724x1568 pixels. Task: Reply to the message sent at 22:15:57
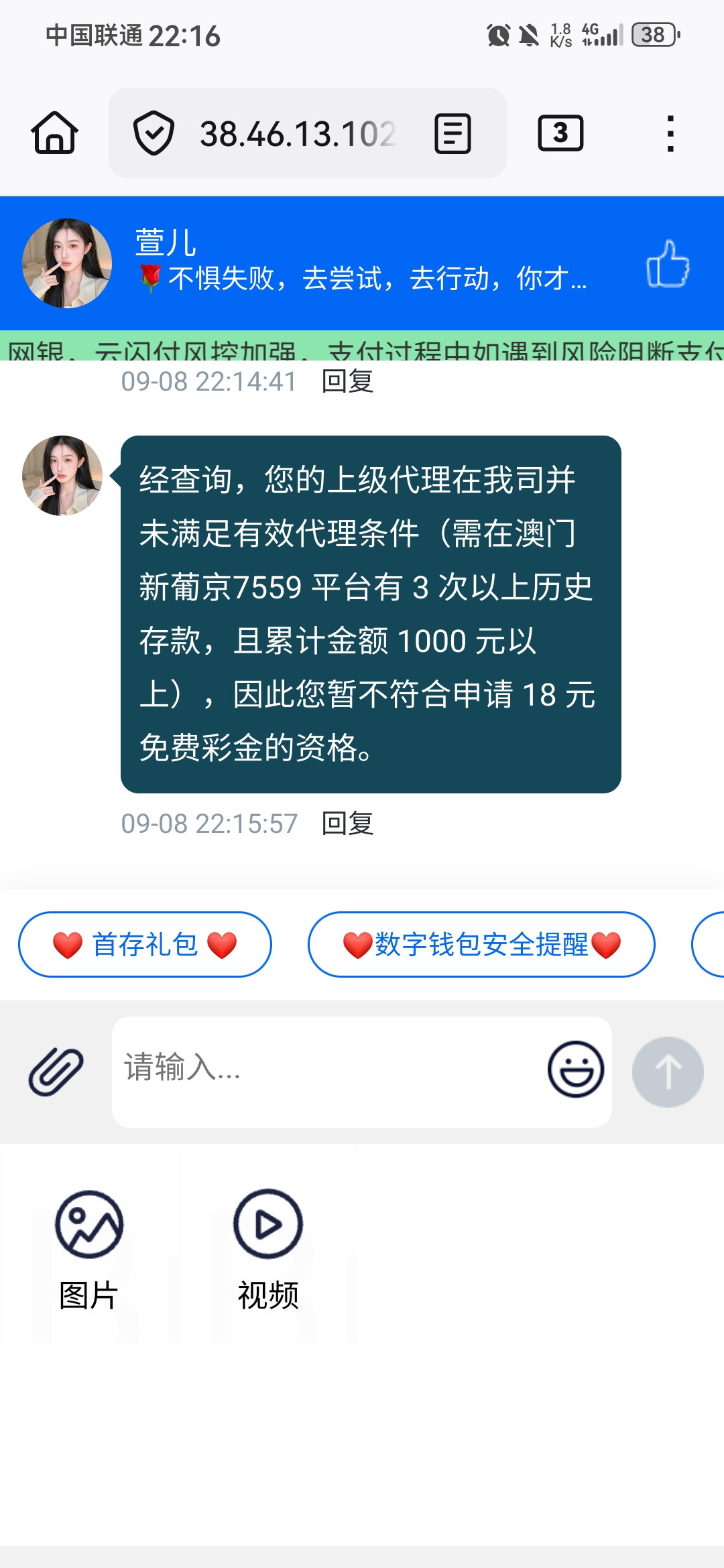coord(347,824)
